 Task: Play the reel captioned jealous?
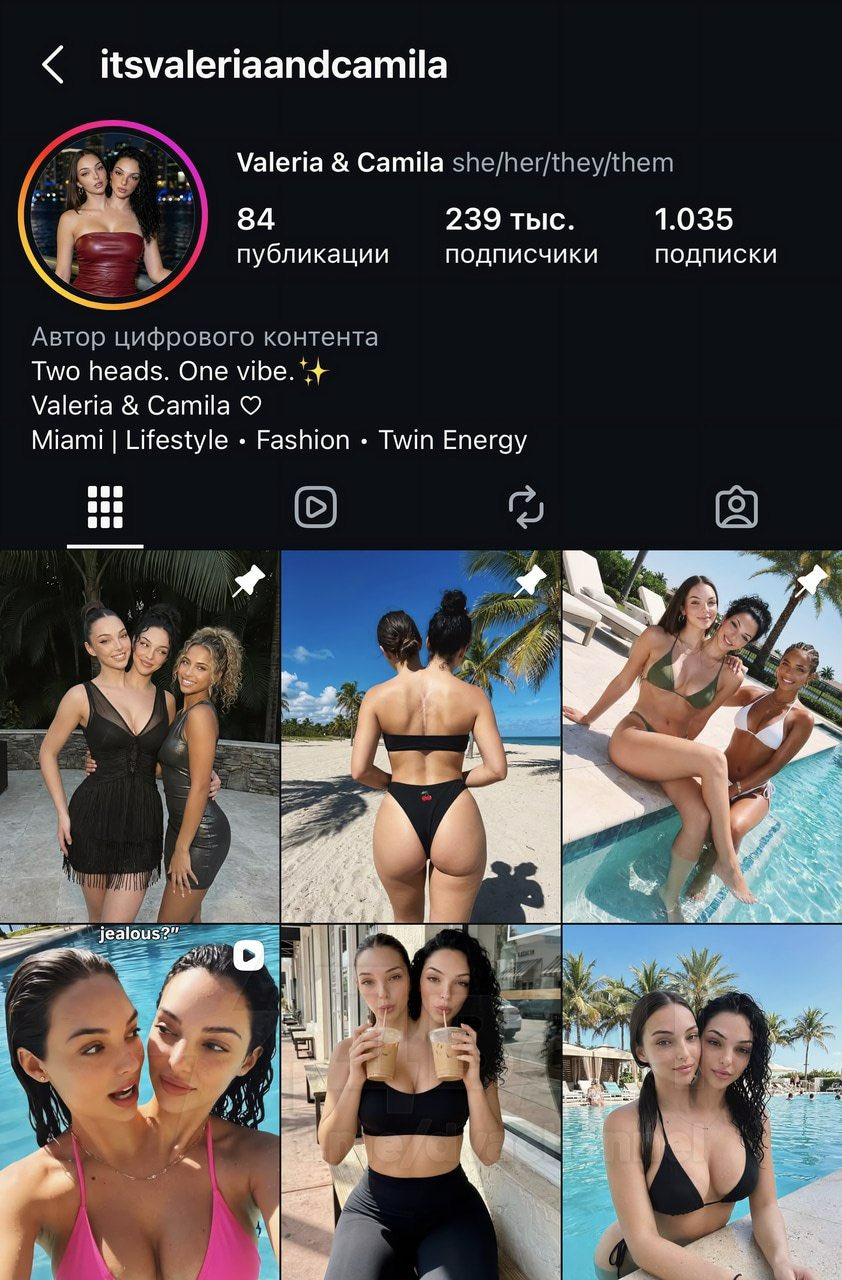[139, 1102]
